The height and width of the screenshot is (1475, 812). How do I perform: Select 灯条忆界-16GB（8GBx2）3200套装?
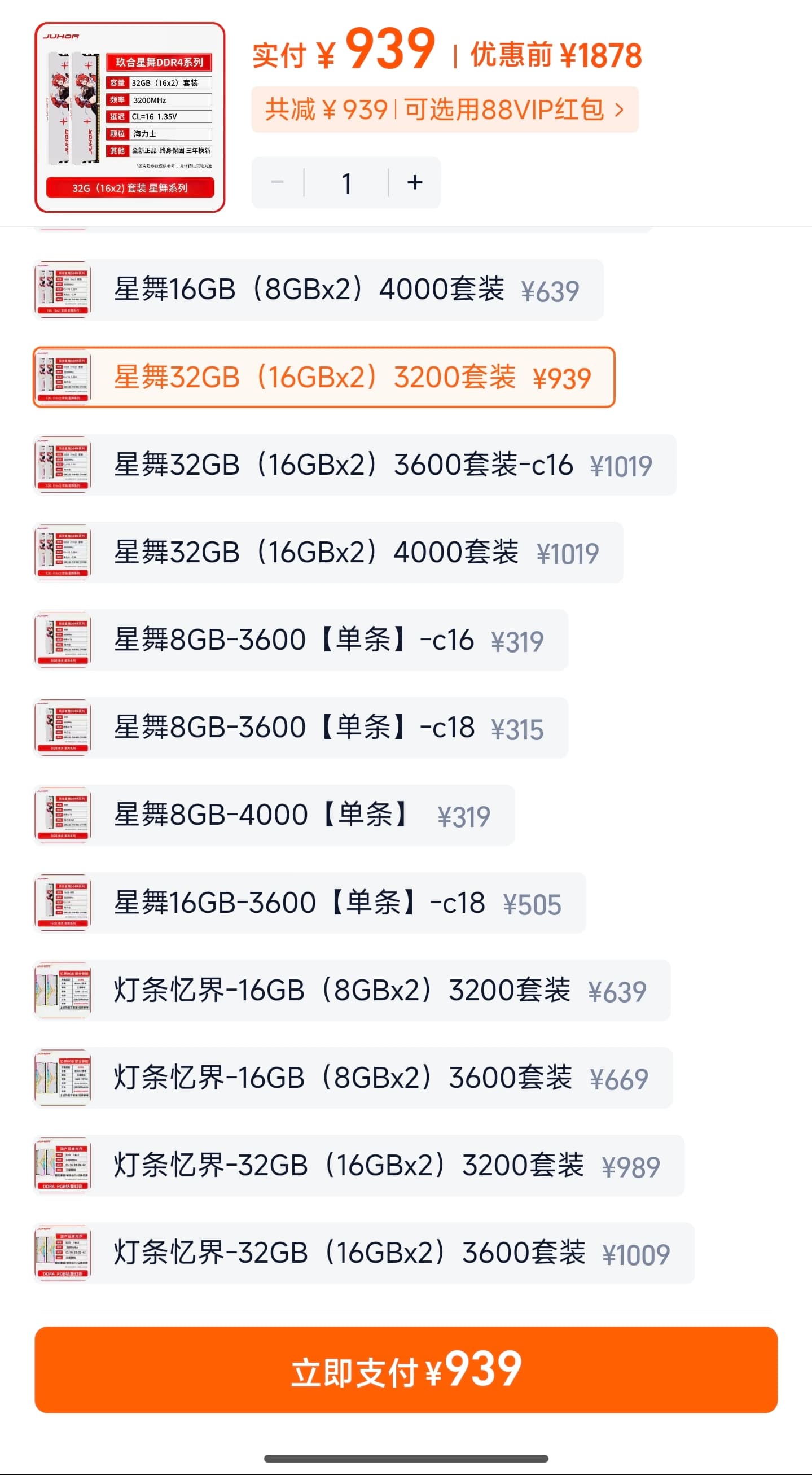352,991
